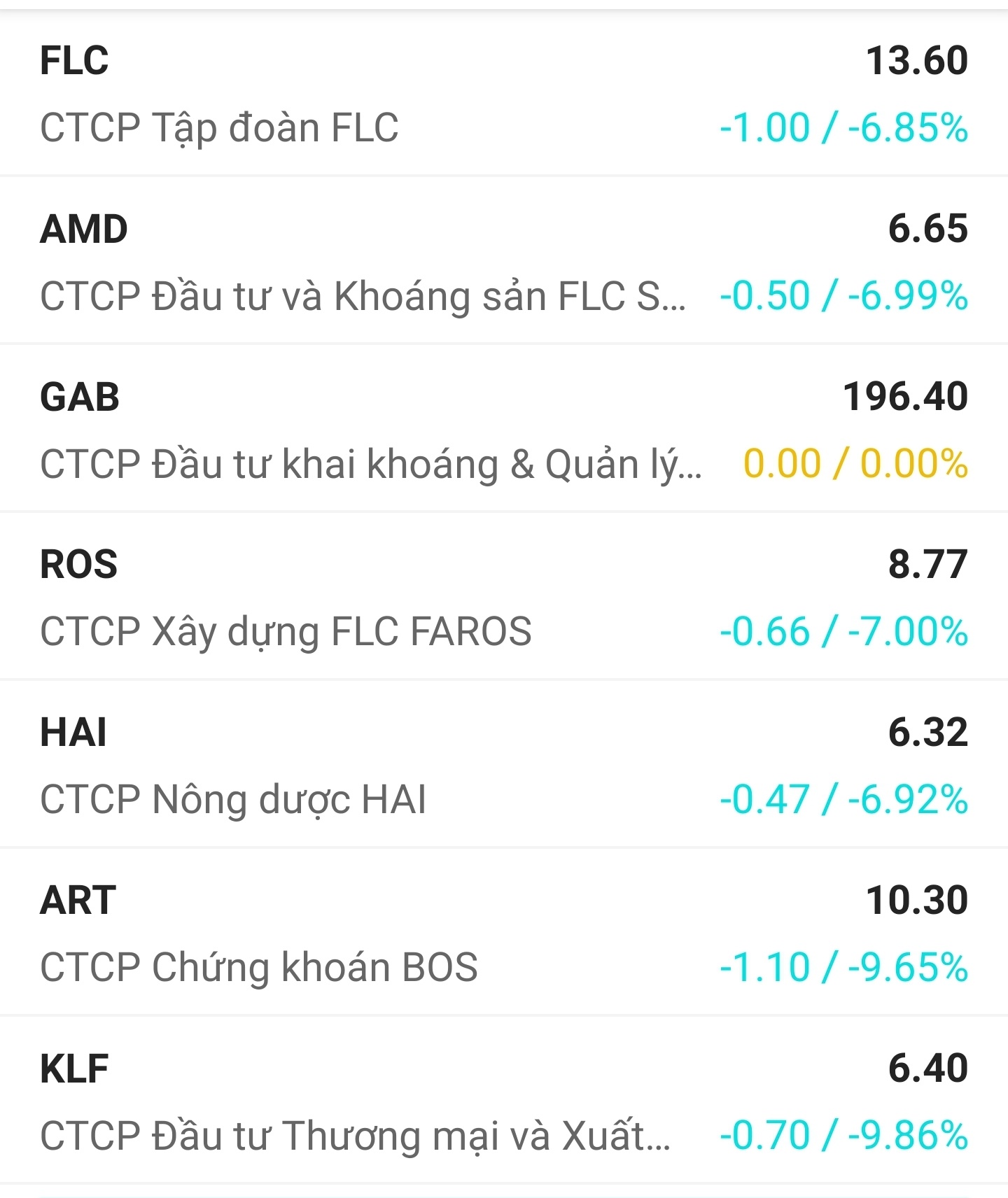Viewport: 1008px width, 1198px height.
Task: Open the ROS stock details
Action: 504,598
